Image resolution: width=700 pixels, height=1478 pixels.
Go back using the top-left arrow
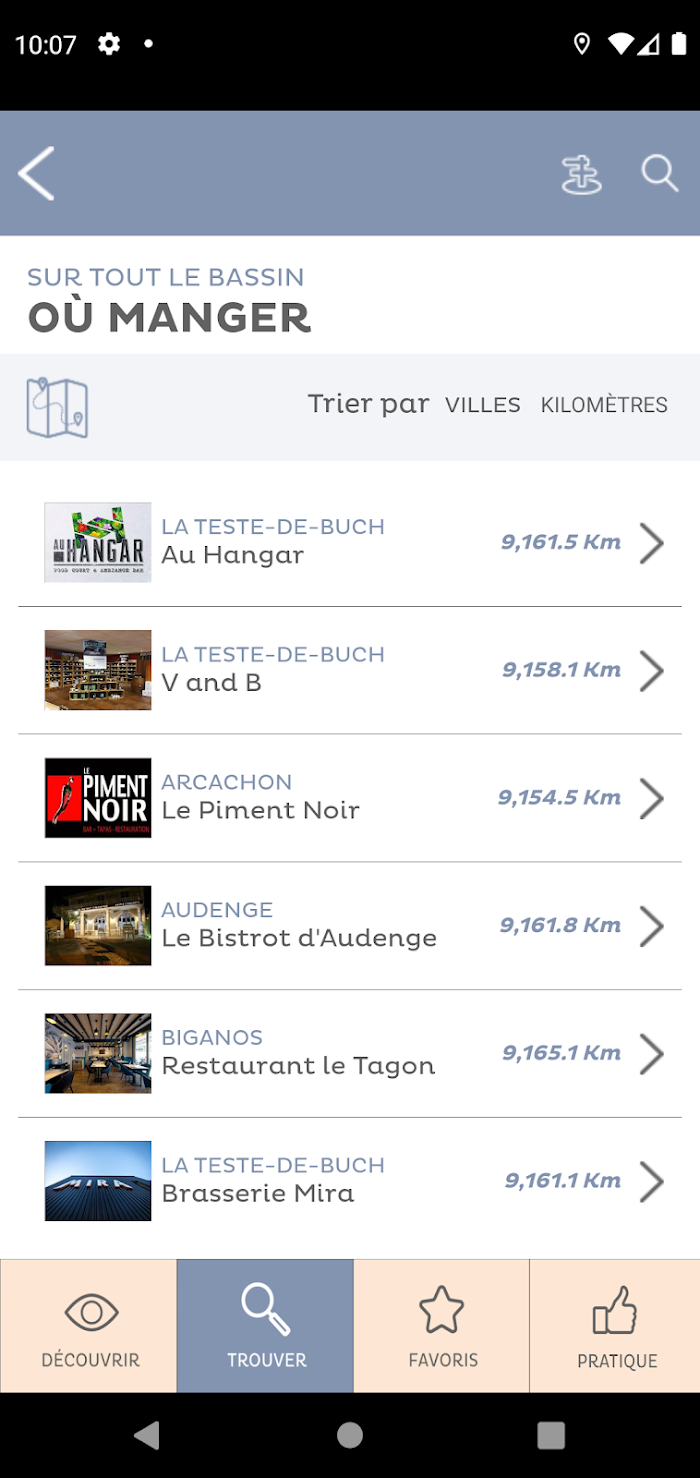pyautogui.click(x=36, y=173)
